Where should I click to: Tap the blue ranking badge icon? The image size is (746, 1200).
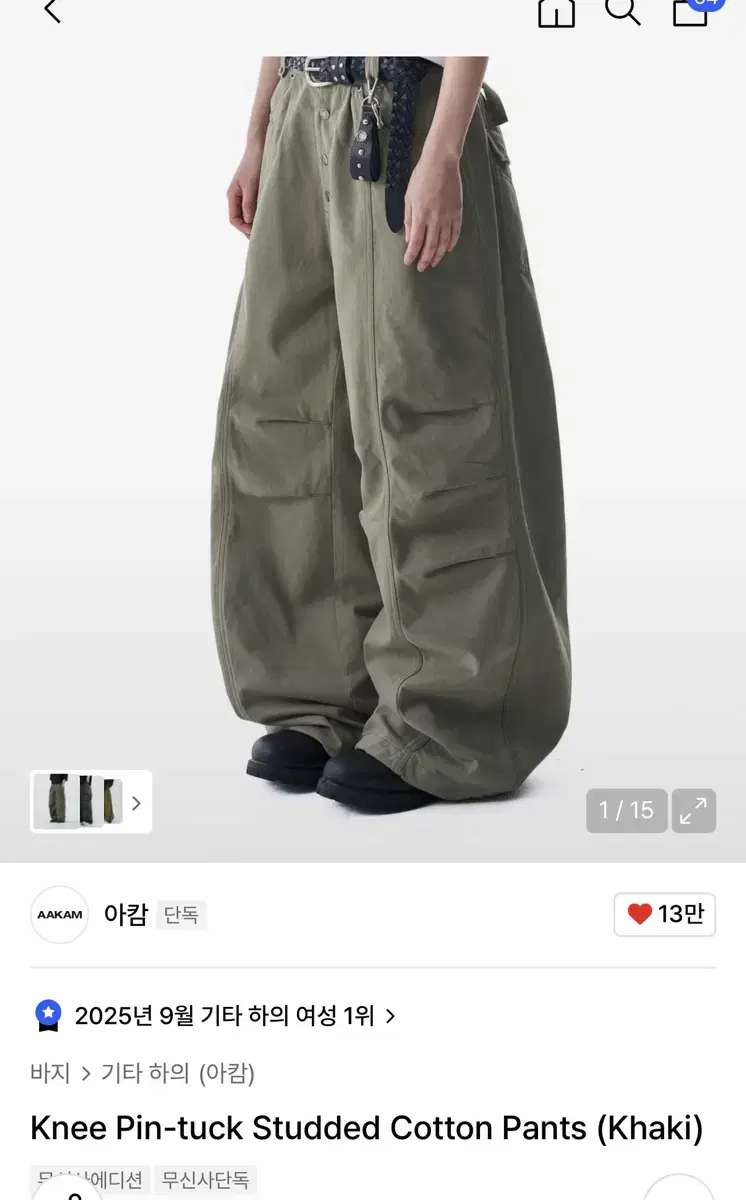(48, 1013)
